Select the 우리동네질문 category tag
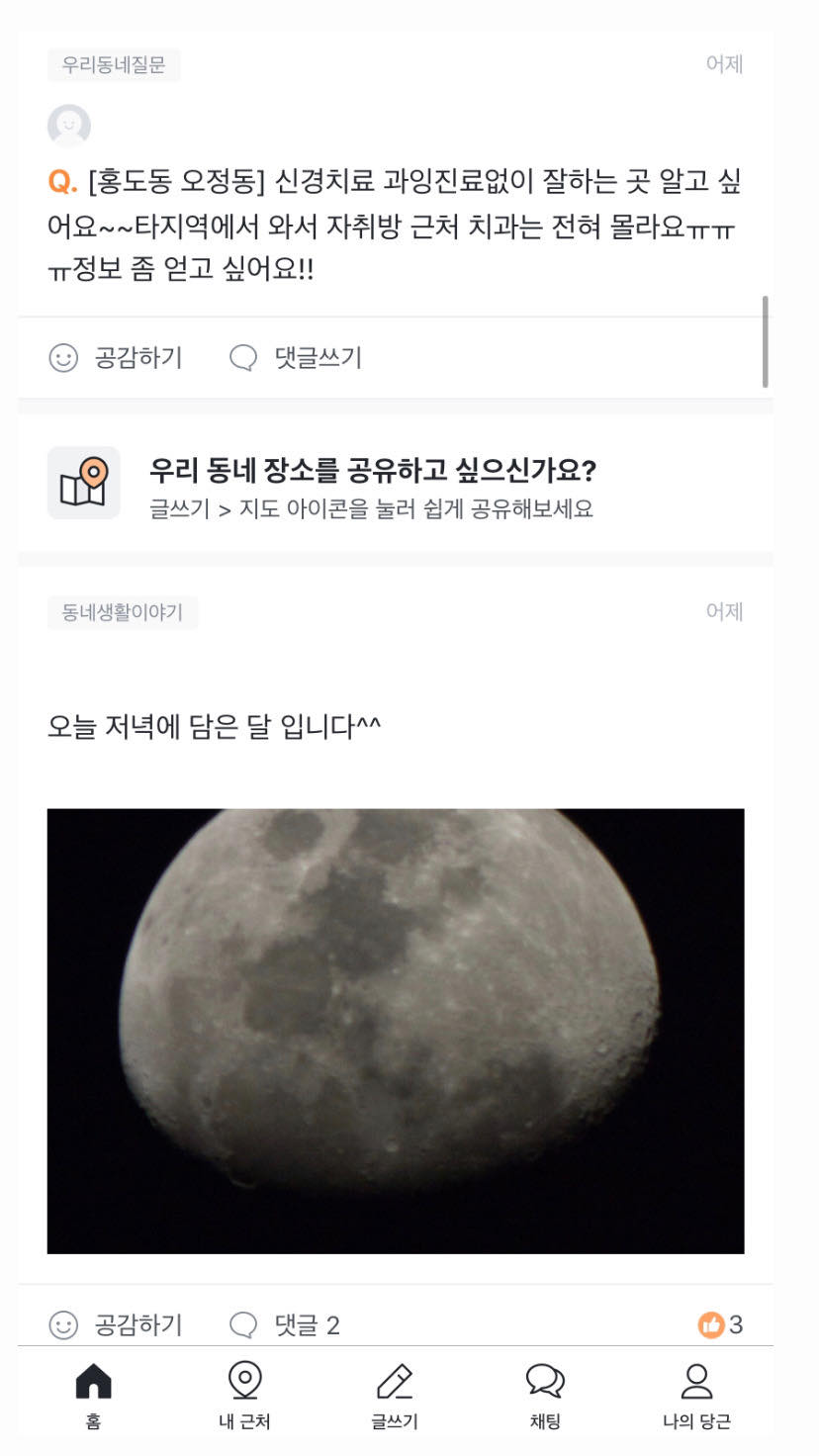This screenshot has height=1456, width=819. (x=114, y=65)
